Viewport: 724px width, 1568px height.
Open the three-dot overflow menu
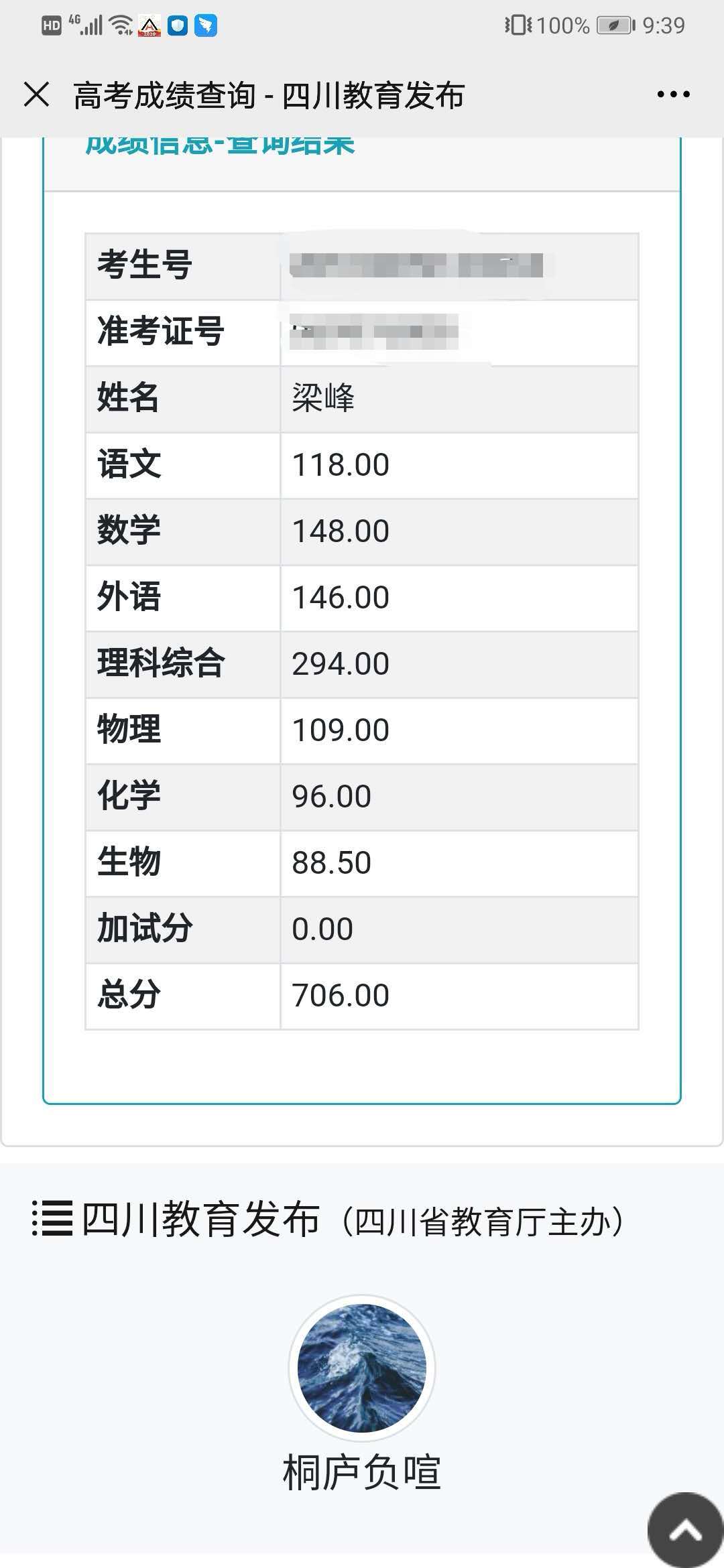pyautogui.click(x=673, y=94)
